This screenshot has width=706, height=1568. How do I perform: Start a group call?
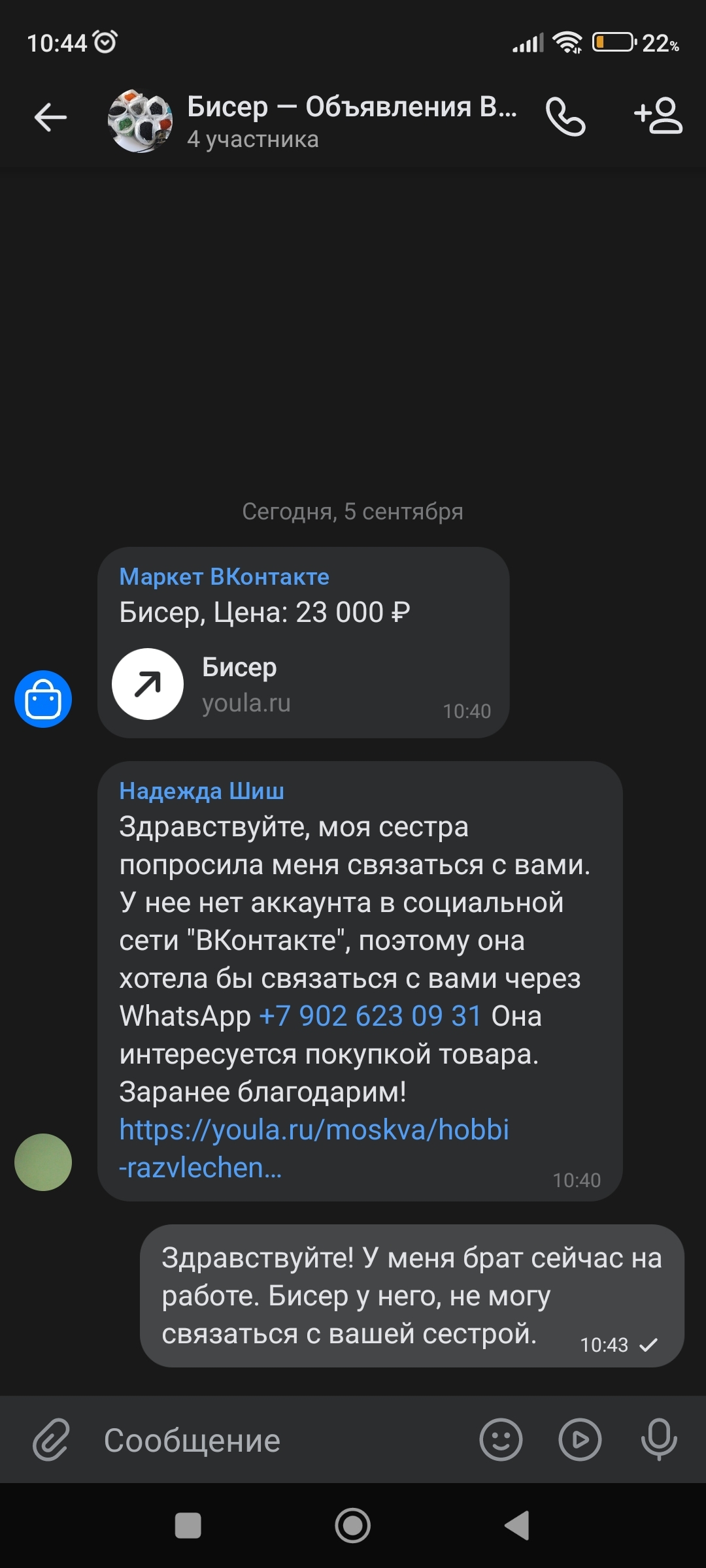click(565, 118)
